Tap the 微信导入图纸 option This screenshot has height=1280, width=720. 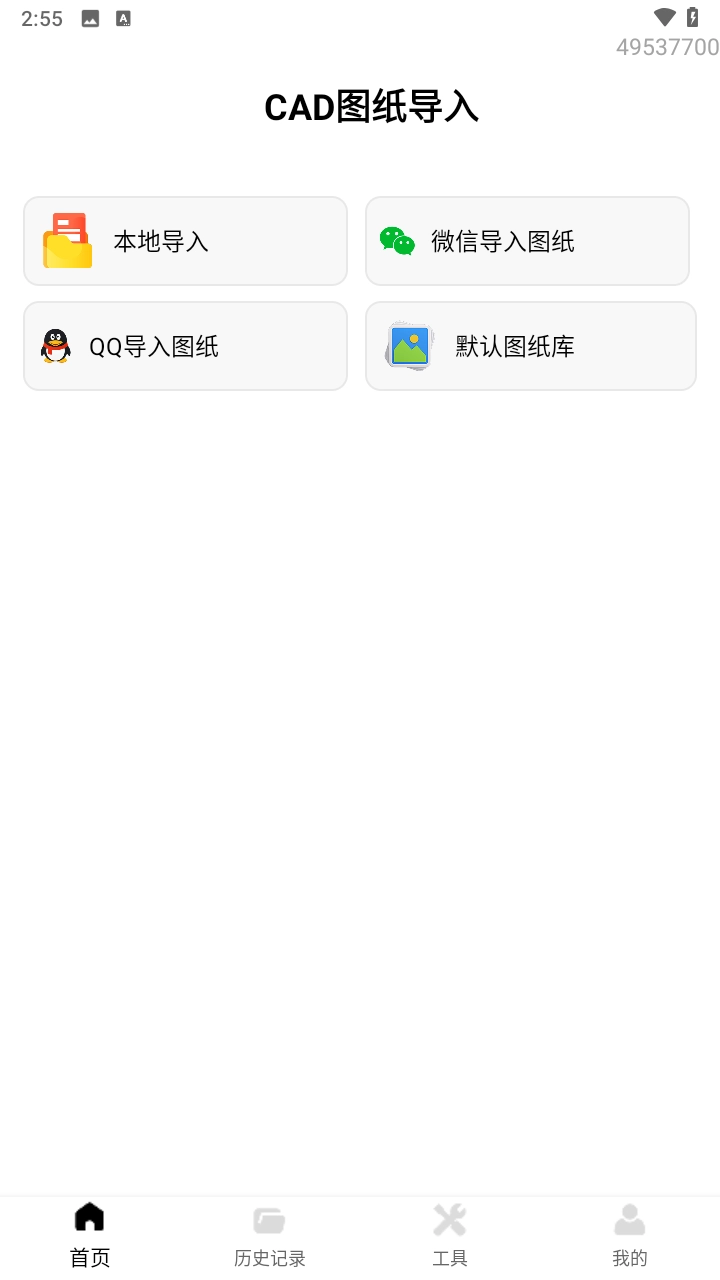click(x=527, y=240)
